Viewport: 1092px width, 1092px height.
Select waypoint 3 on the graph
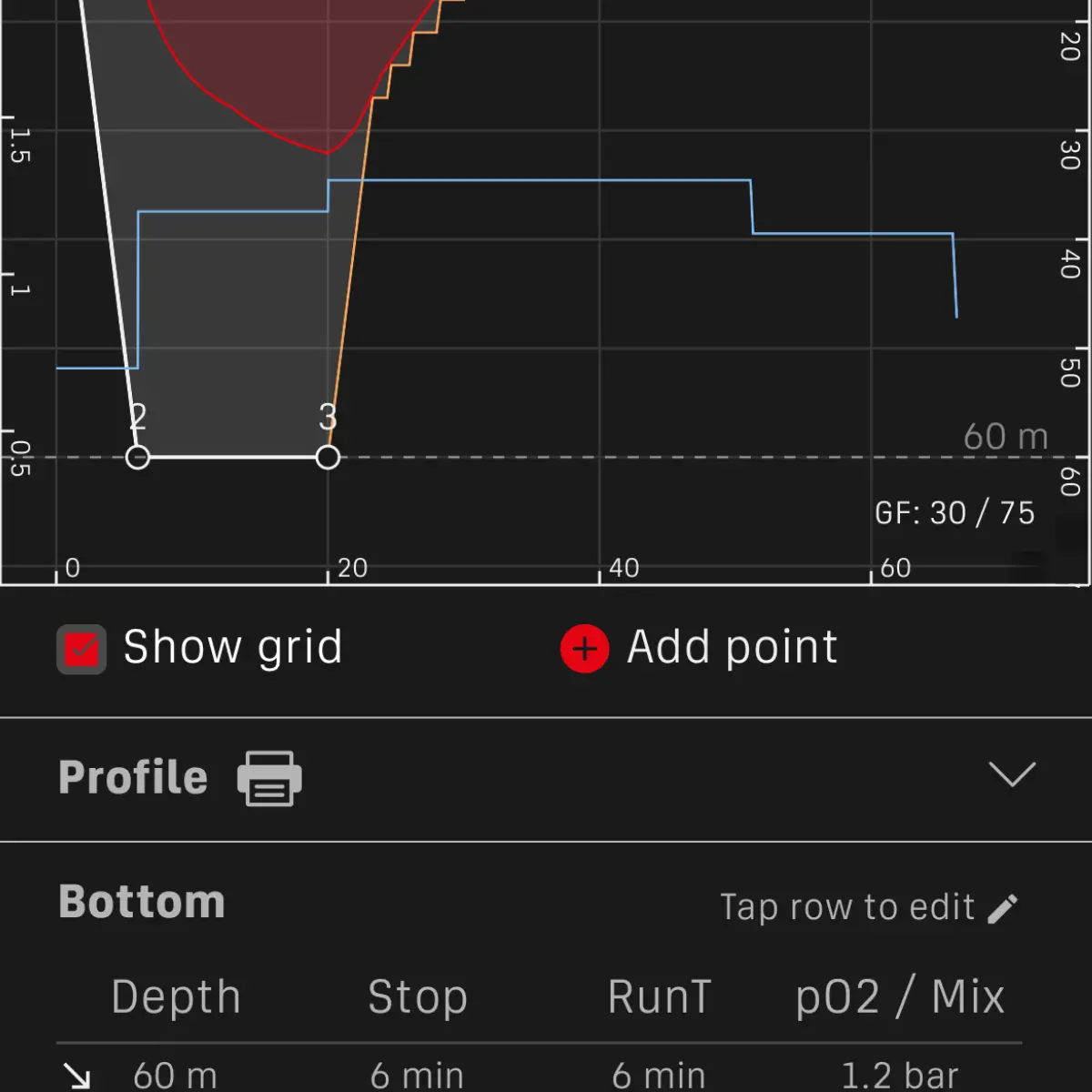[328, 457]
